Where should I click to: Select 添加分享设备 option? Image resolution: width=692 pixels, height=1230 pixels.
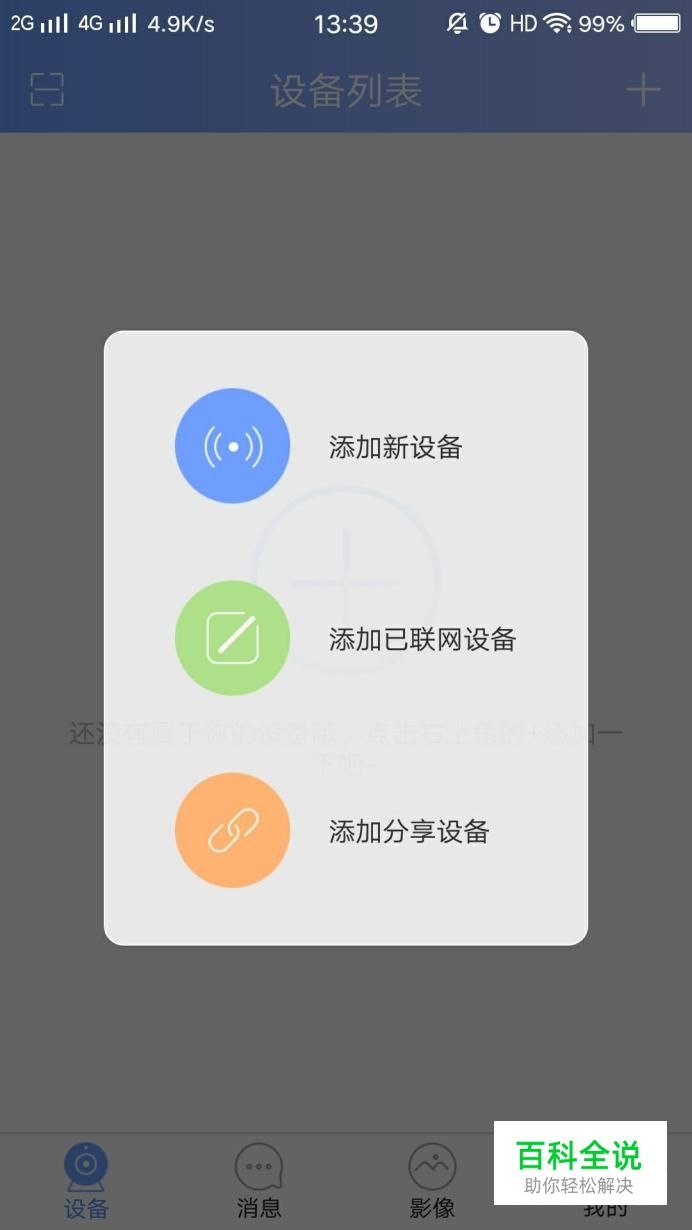coord(345,831)
